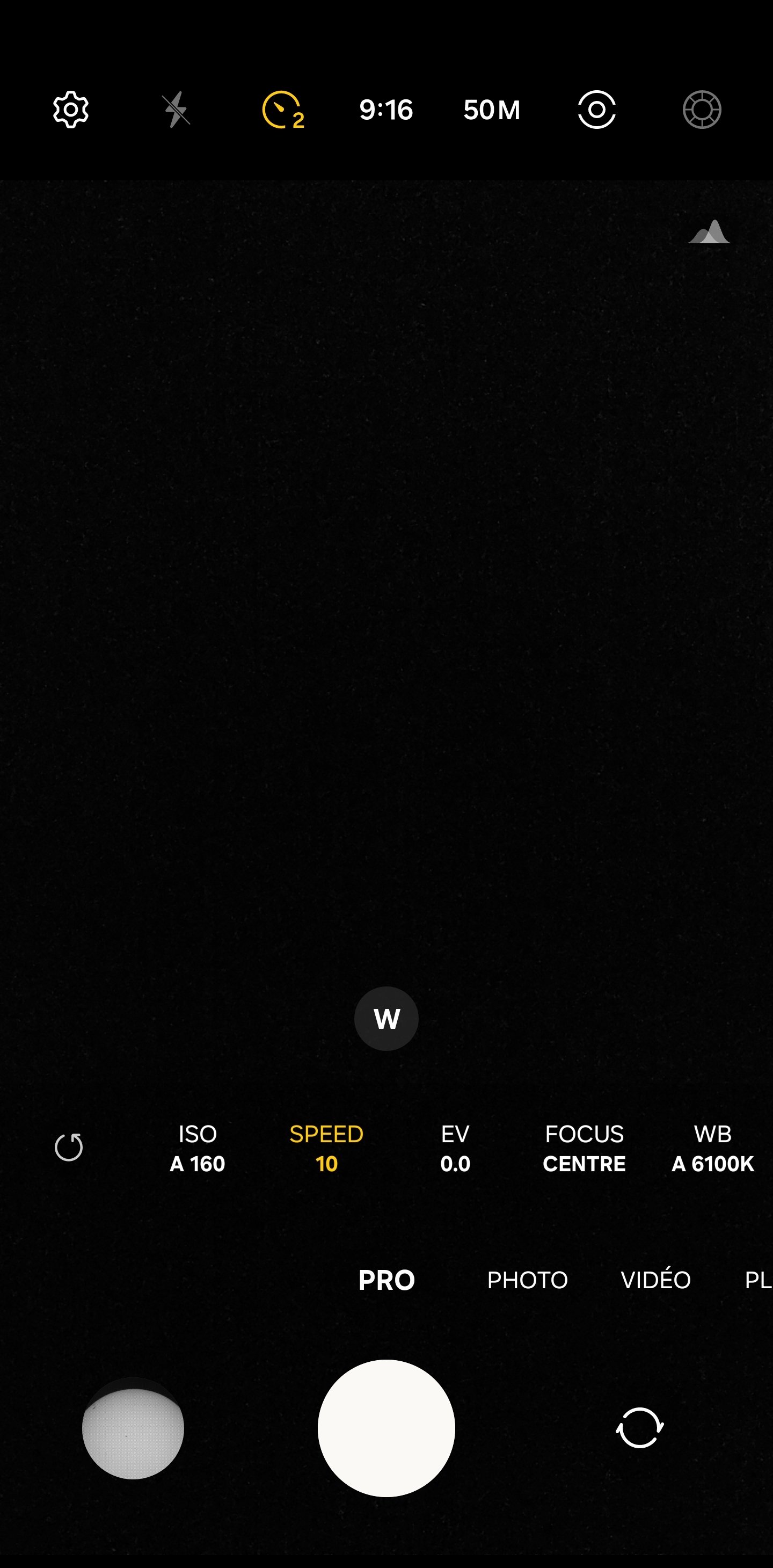Select the W lens button
This screenshot has height=1568, width=773.
pyautogui.click(x=386, y=1018)
